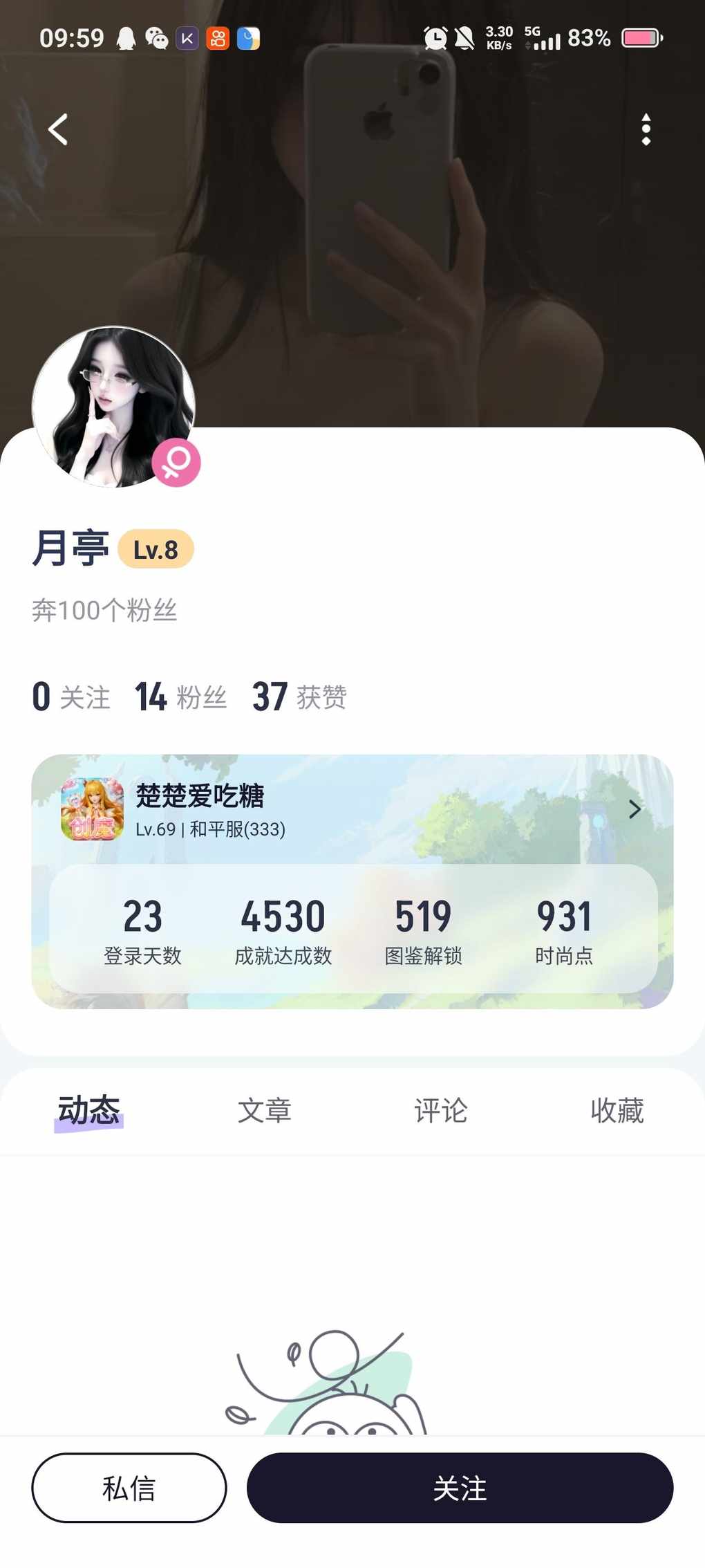Go back using the top-left arrow
Viewport: 705px width, 1568px height.
click(x=58, y=129)
